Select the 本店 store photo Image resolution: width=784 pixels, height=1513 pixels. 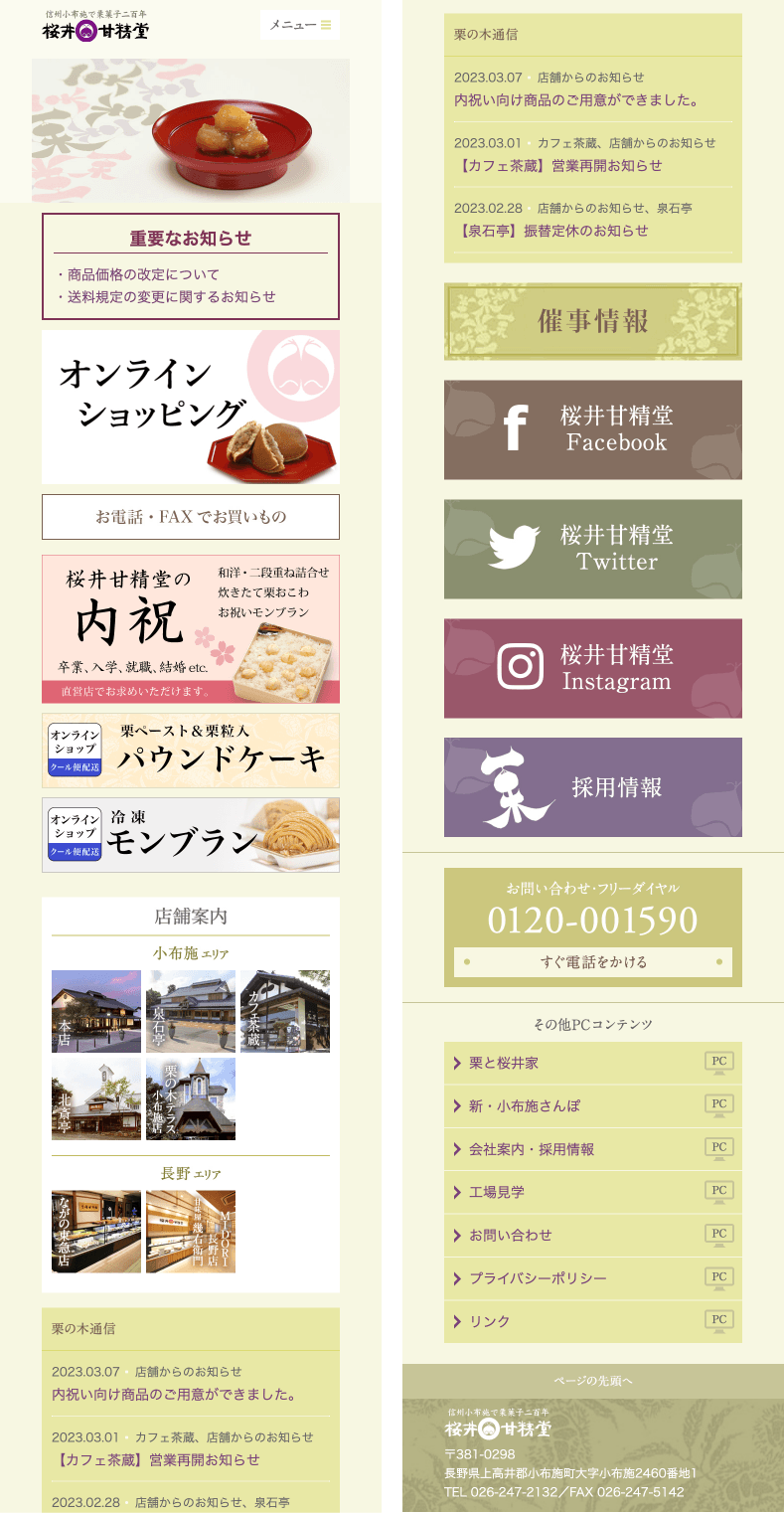pos(96,1011)
